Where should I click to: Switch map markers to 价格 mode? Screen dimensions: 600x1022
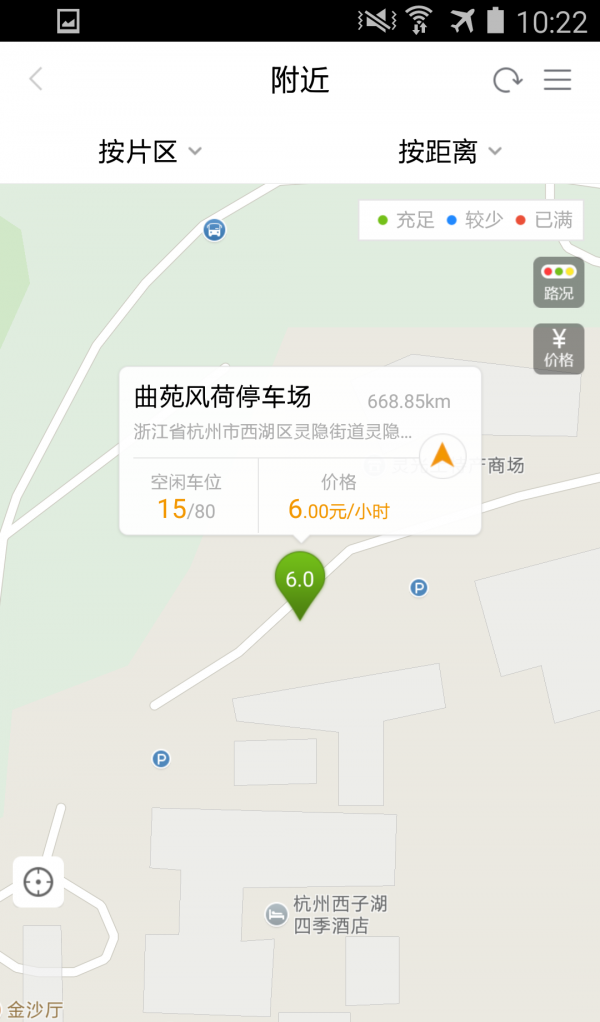click(558, 349)
